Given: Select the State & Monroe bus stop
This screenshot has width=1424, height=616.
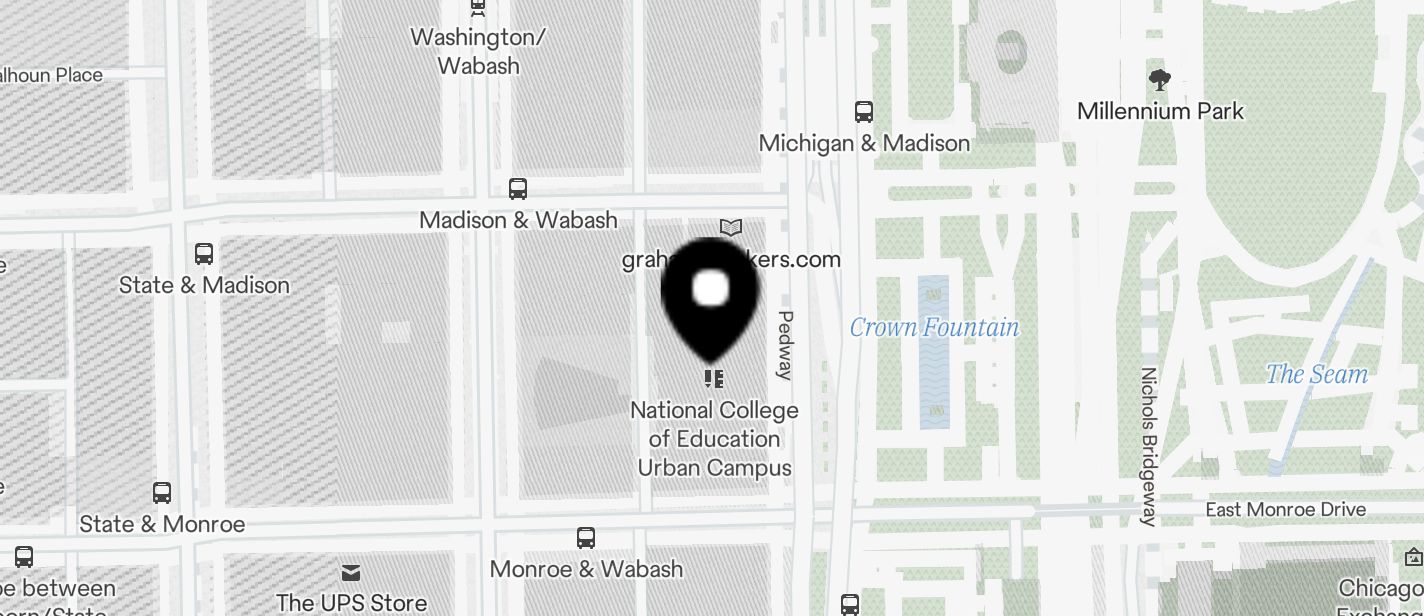Looking at the screenshot, I should point(162,492).
